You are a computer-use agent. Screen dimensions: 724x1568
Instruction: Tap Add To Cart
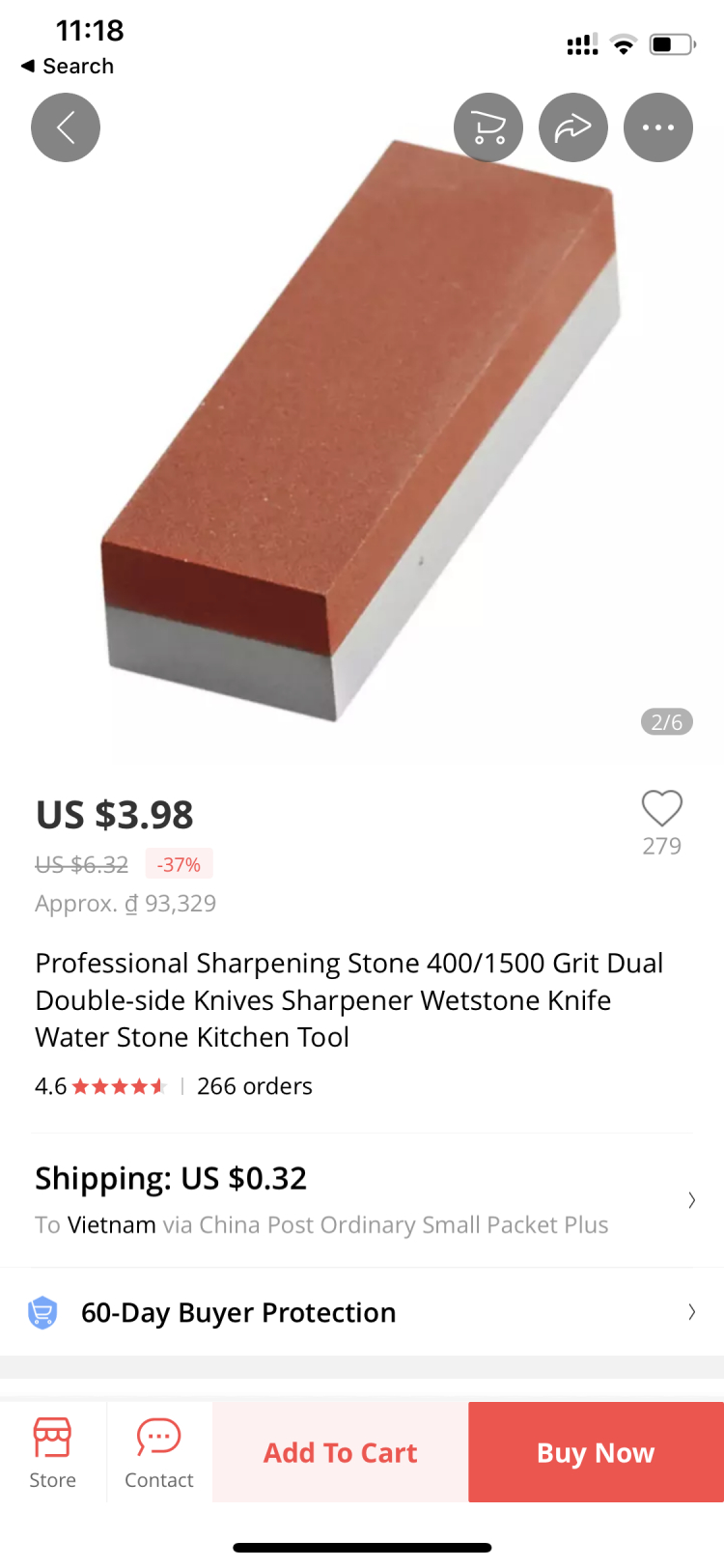(341, 1452)
